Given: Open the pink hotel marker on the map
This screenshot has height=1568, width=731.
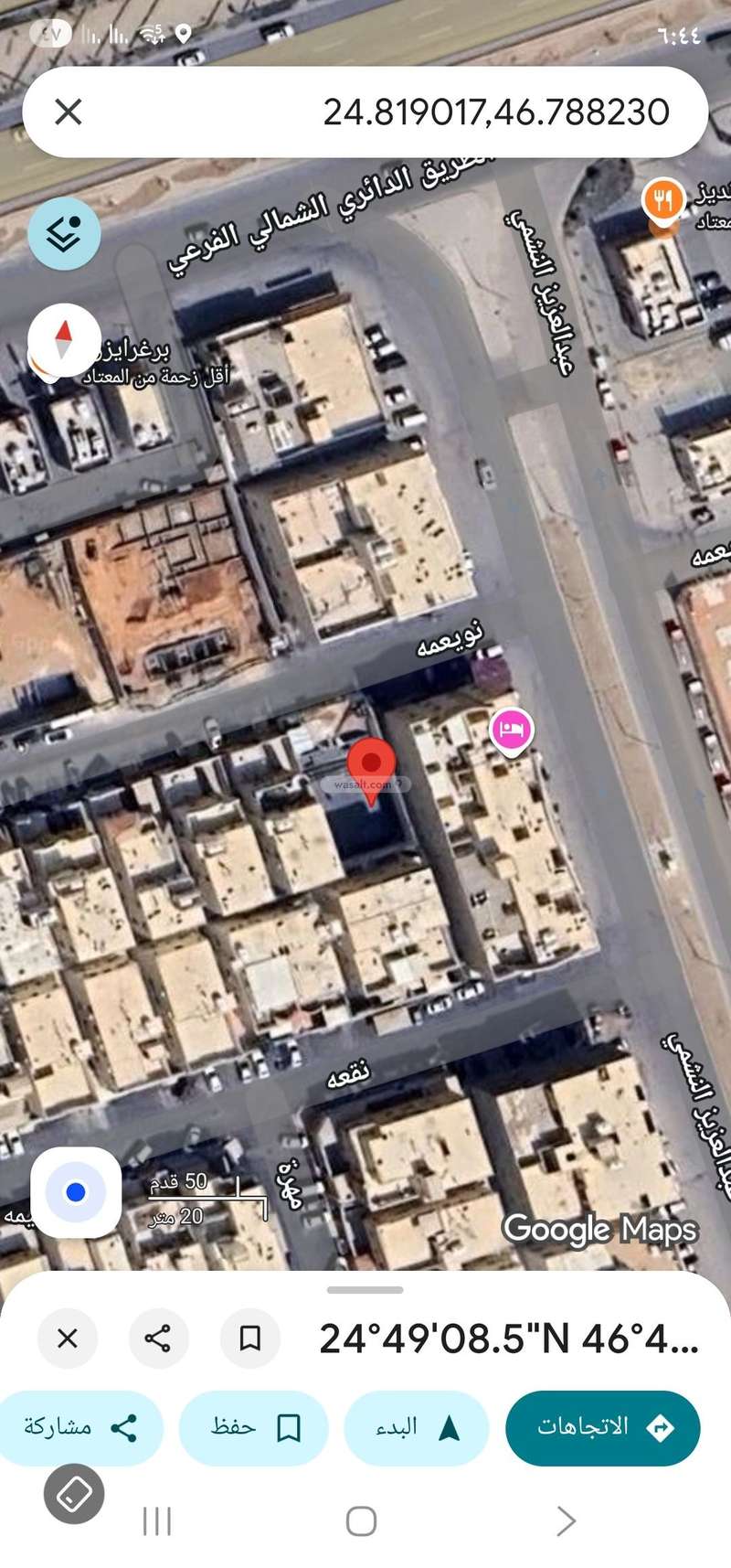Looking at the screenshot, I should point(512,731).
